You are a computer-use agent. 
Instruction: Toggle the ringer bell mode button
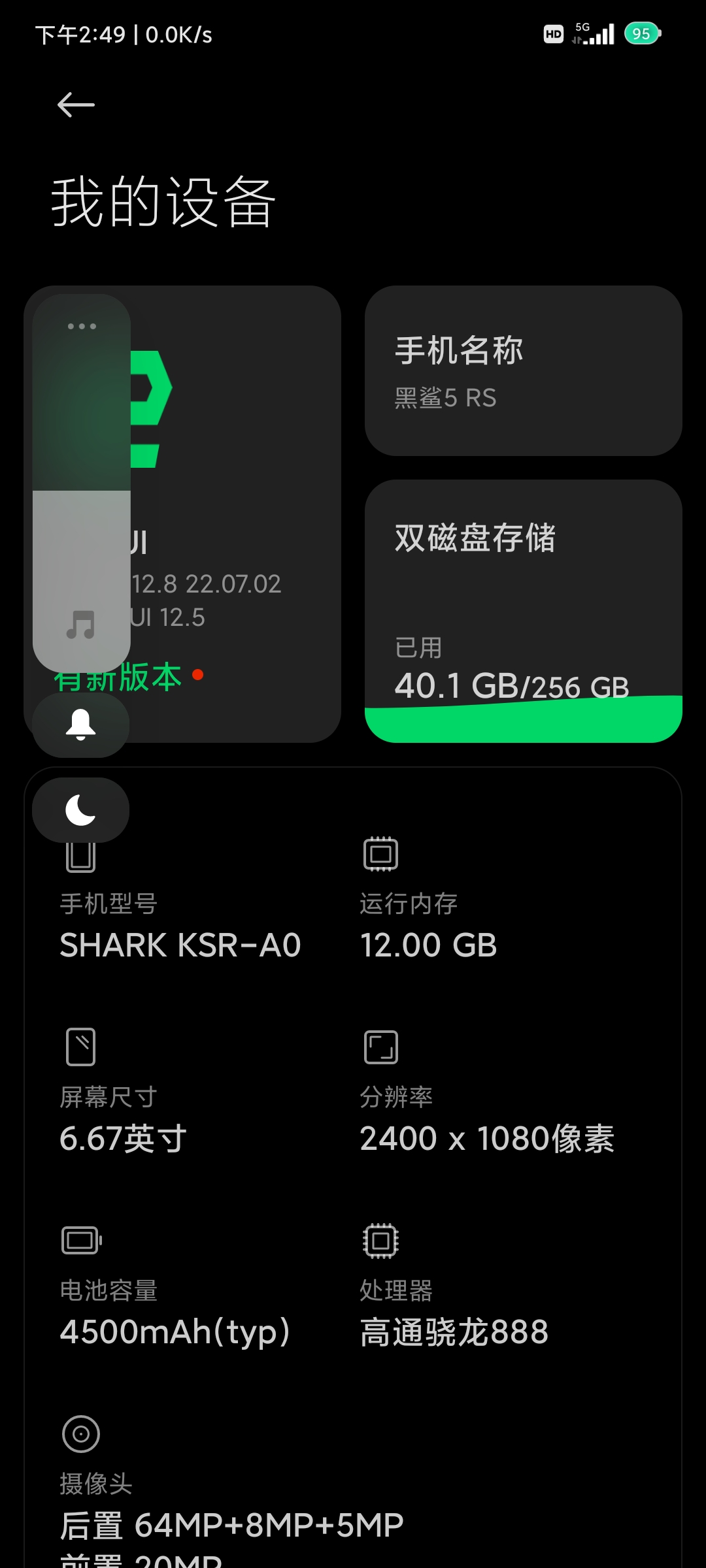[81, 725]
